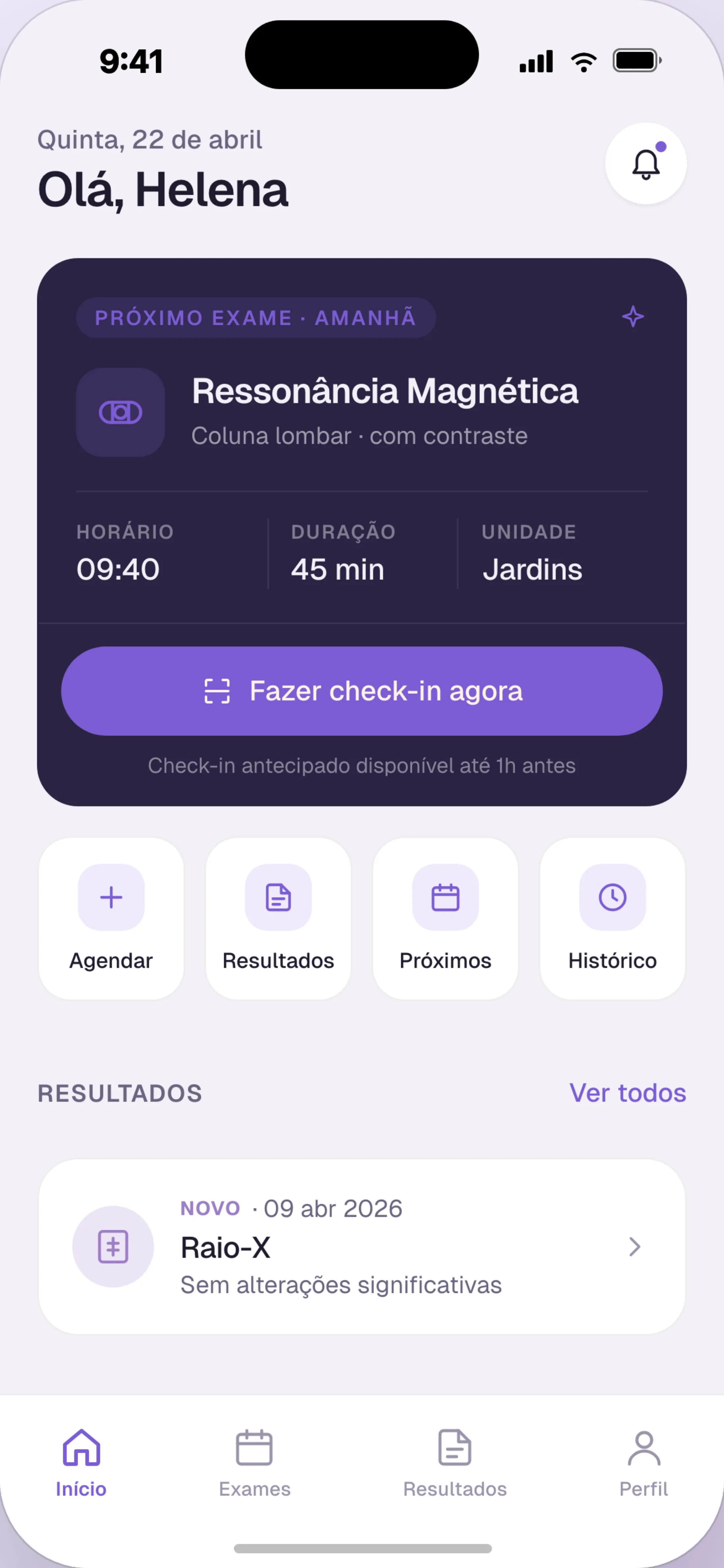Open notifications via the bell icon

click(x=646, y=163)
